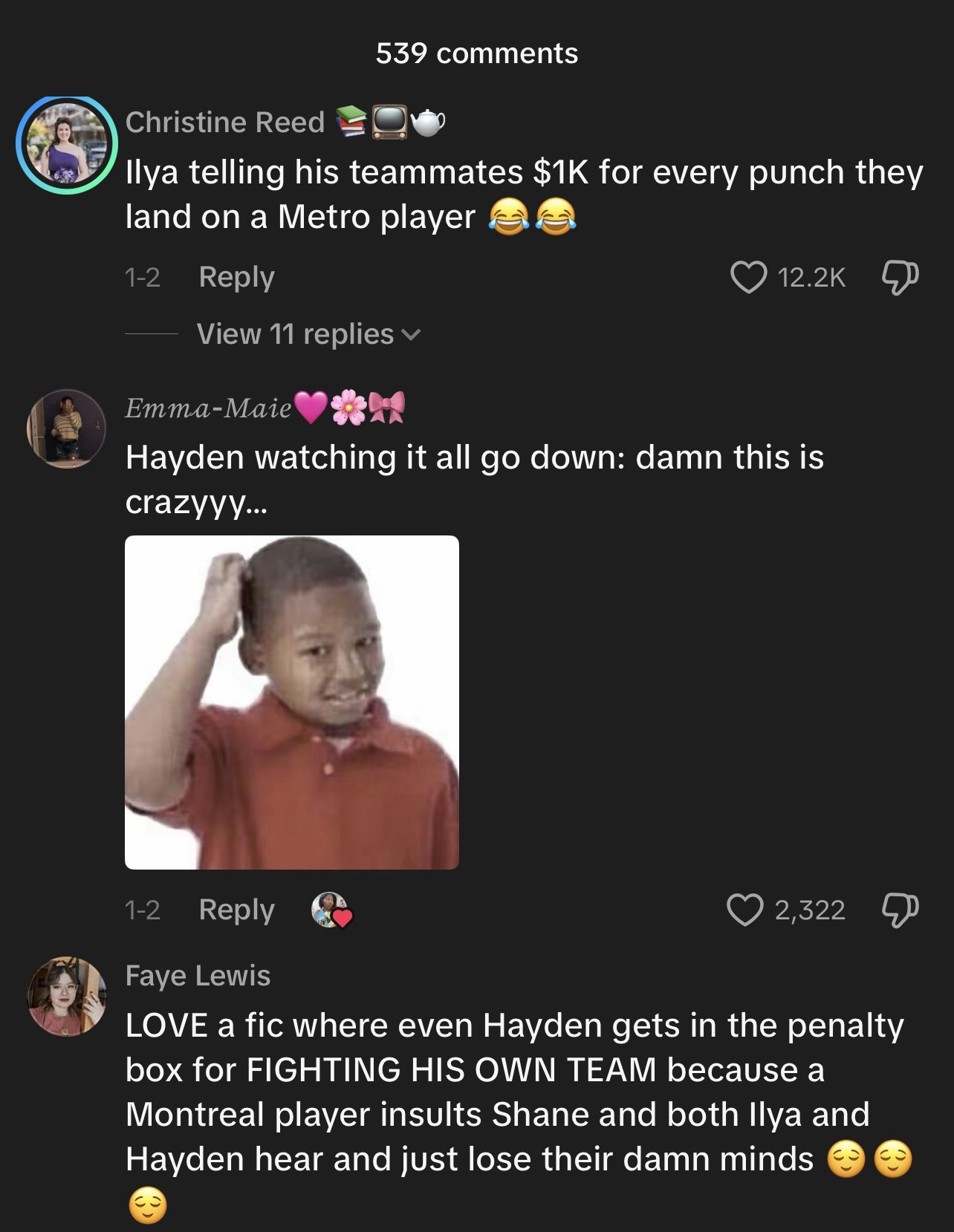
Task: Reply to Emma-Maie's comment
Action: click(x=236, y=910)
